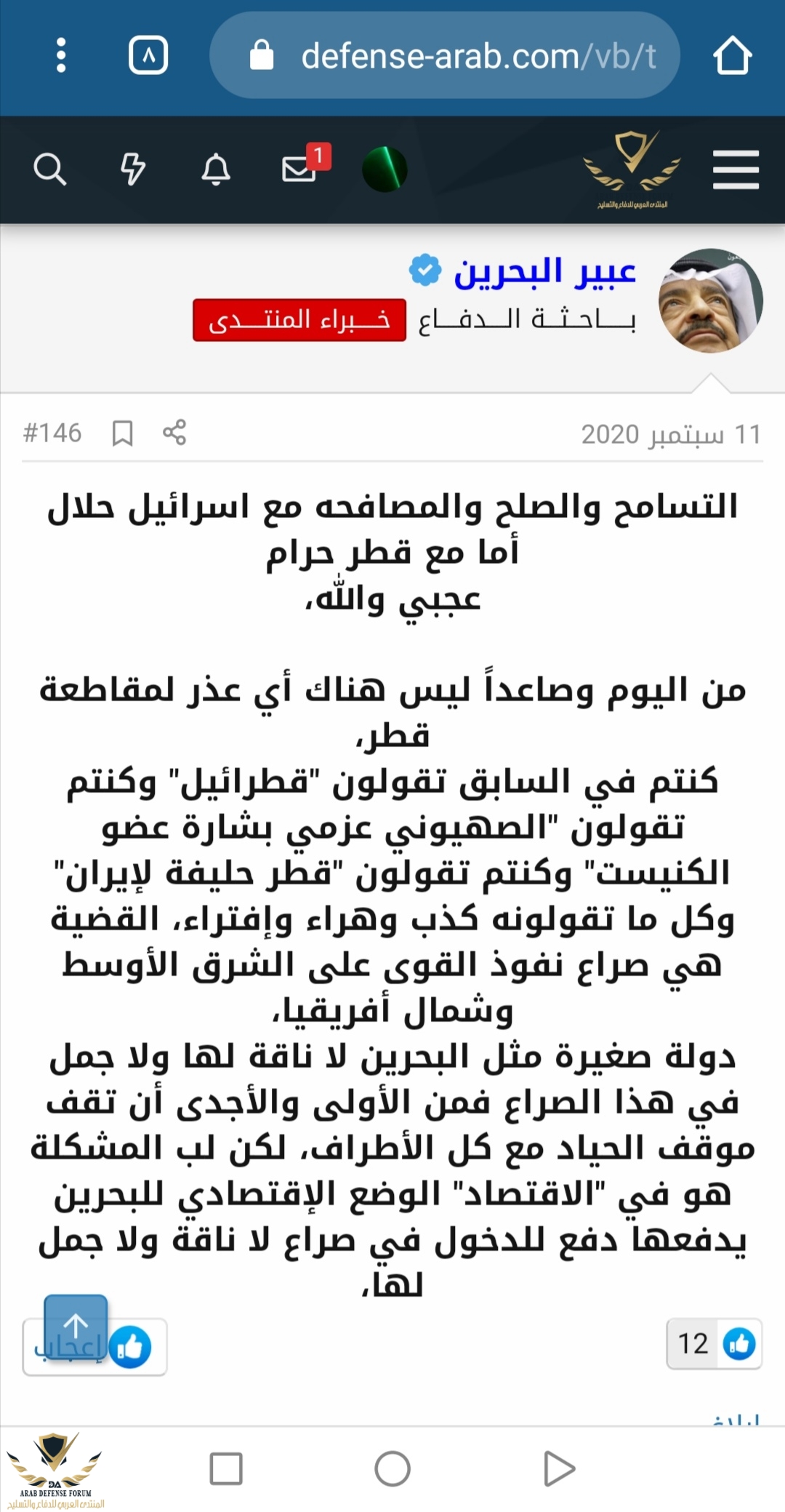The width and height of the screenshot is (785, 1512).
Task: Open the browser overflow menu
Action: coord(61,55)
